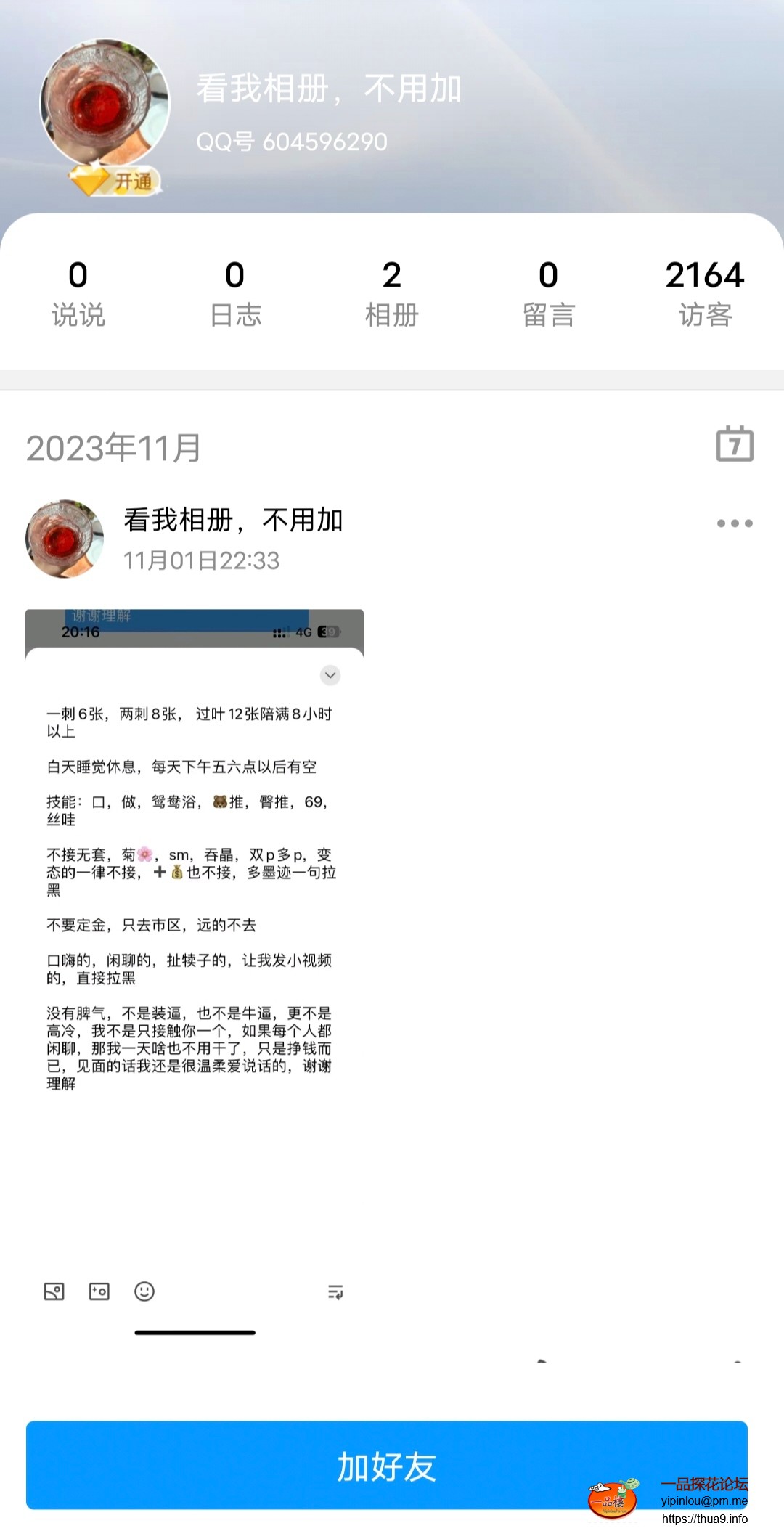Open the 留言 message board
Image resolution: width=784 pixels, height=1539 pixels.
(548, 293)
